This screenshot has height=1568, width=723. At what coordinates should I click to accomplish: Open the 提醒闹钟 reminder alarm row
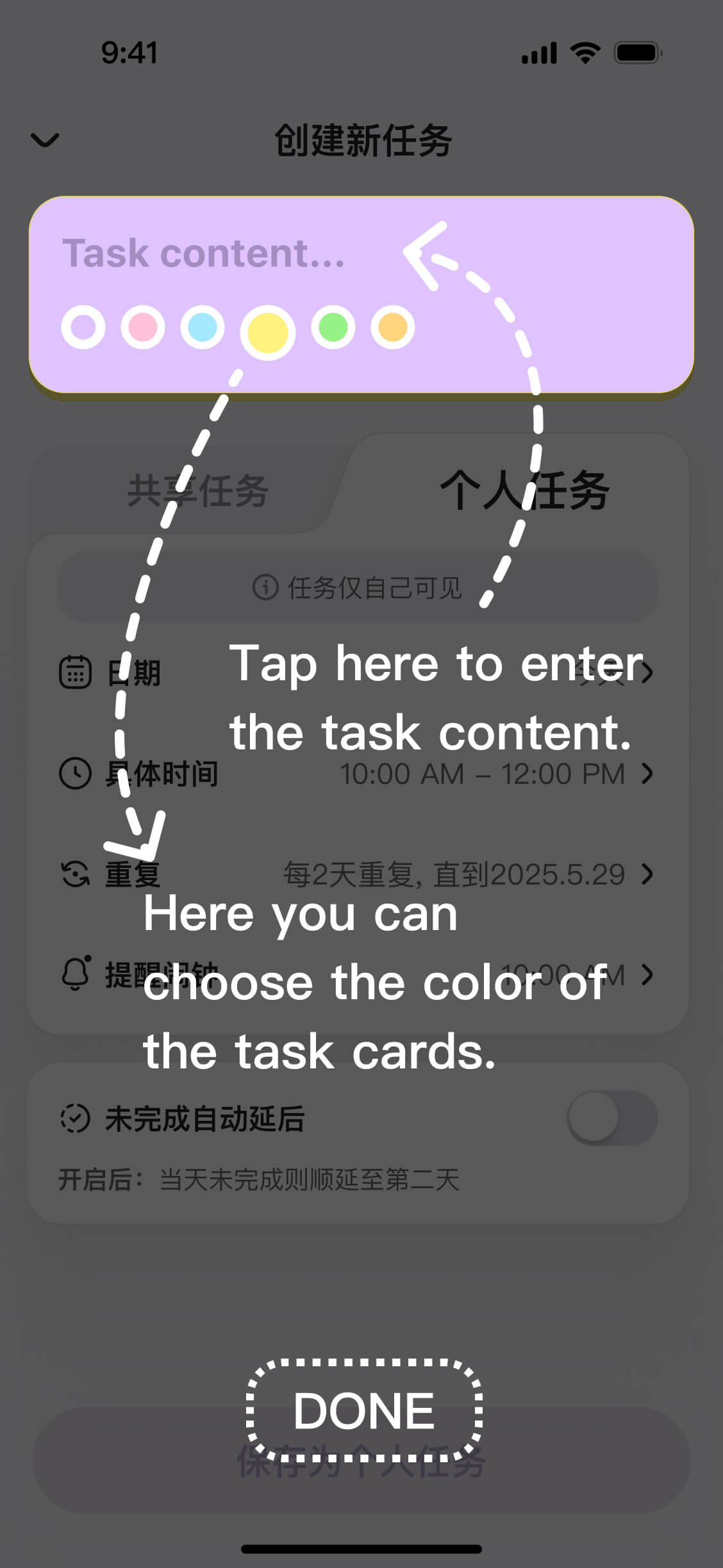point(357,975)
